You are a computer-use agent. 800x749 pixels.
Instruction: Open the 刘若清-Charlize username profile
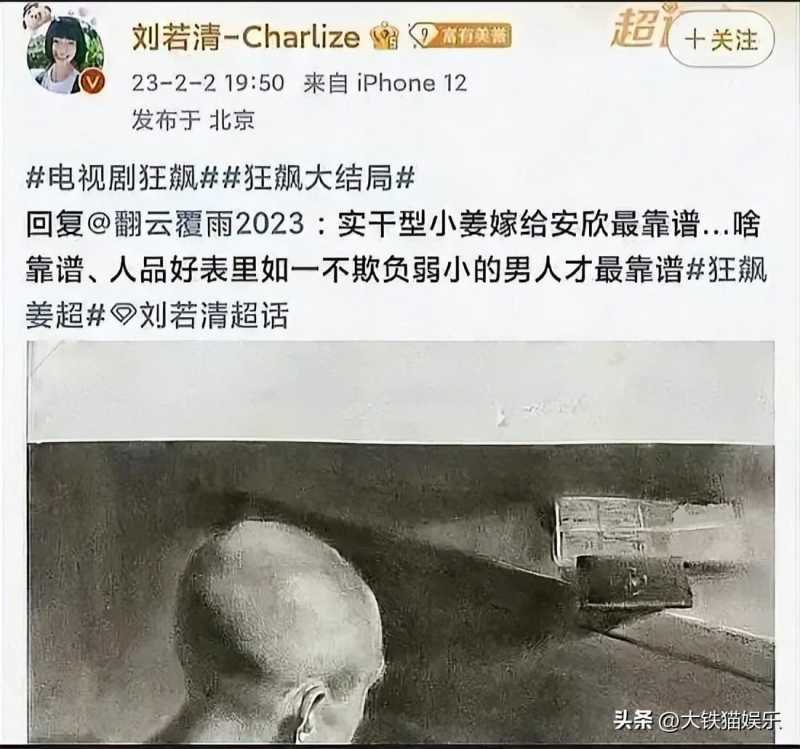click(246, 38)
